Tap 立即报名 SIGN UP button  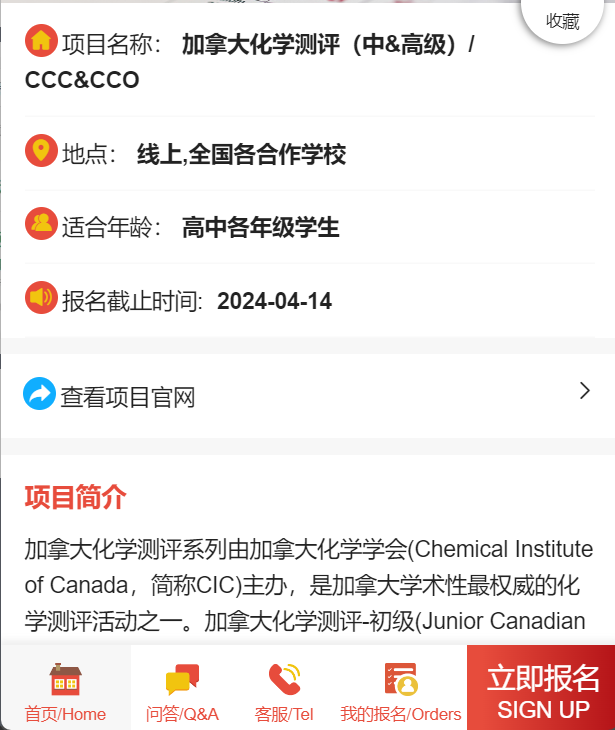coord(542,690)
